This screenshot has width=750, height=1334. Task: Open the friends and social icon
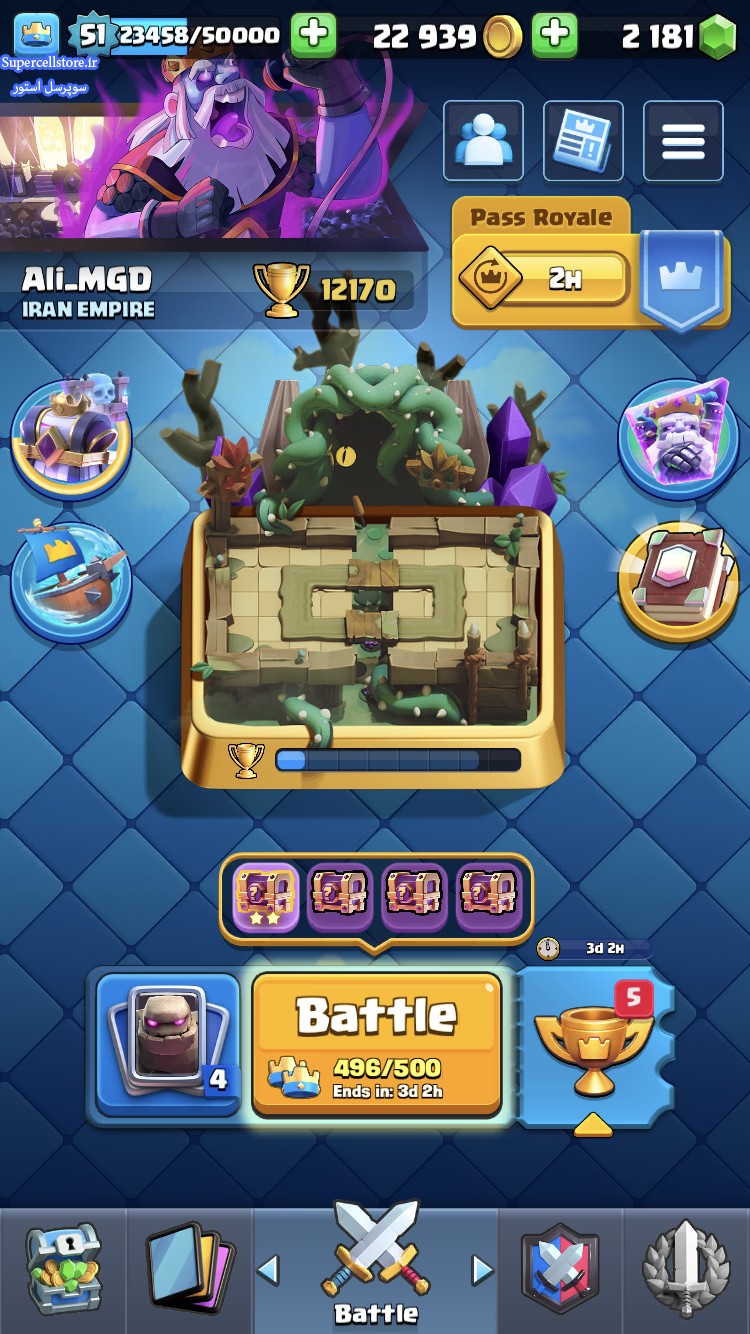coord(483,141)
